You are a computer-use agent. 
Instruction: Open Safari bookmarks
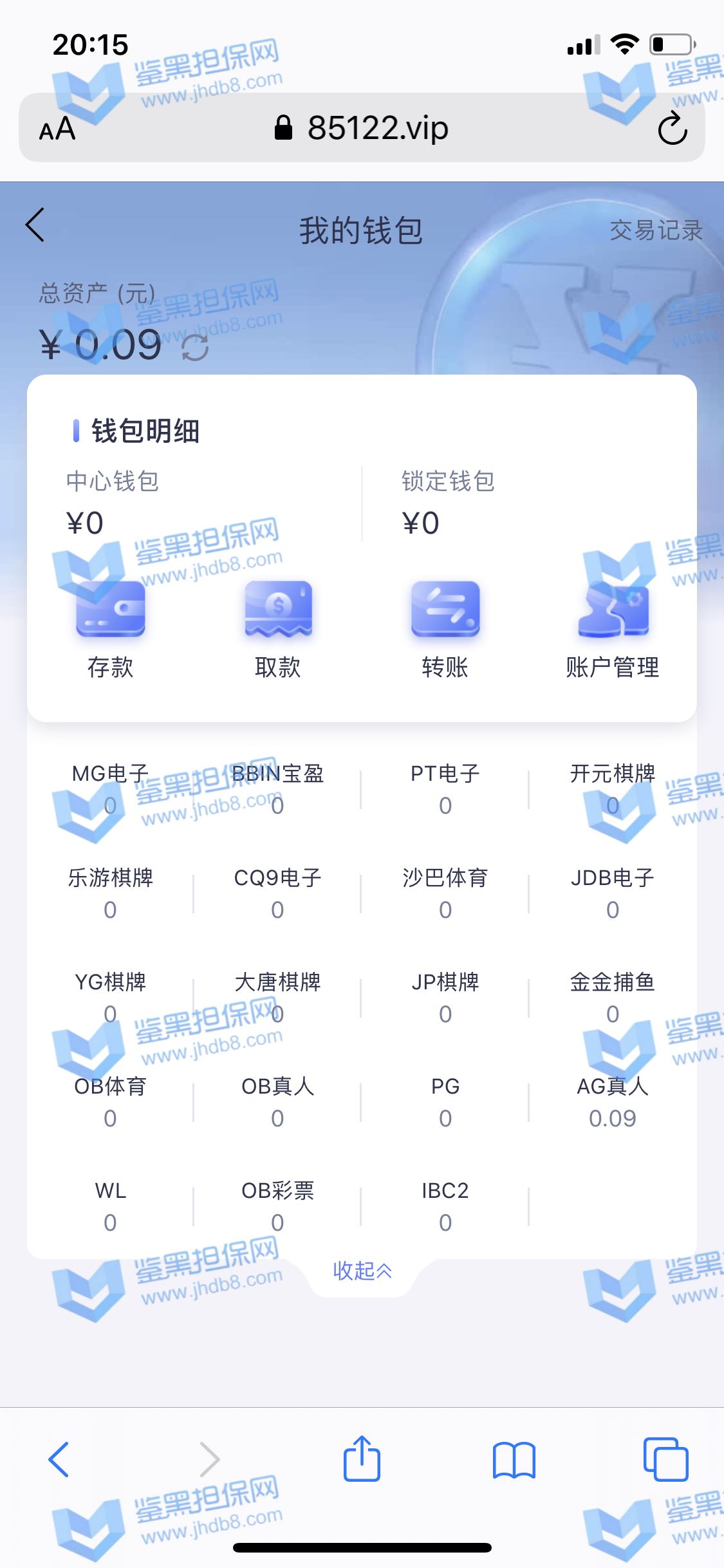point(514,1459)
